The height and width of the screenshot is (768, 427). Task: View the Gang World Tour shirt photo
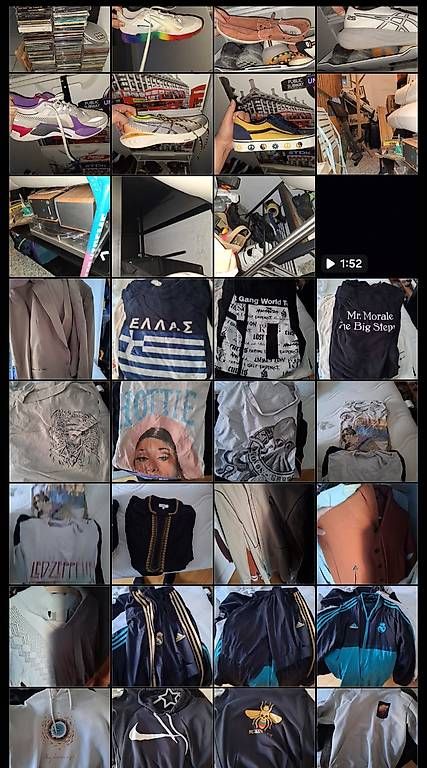click(x=264, y=329)
